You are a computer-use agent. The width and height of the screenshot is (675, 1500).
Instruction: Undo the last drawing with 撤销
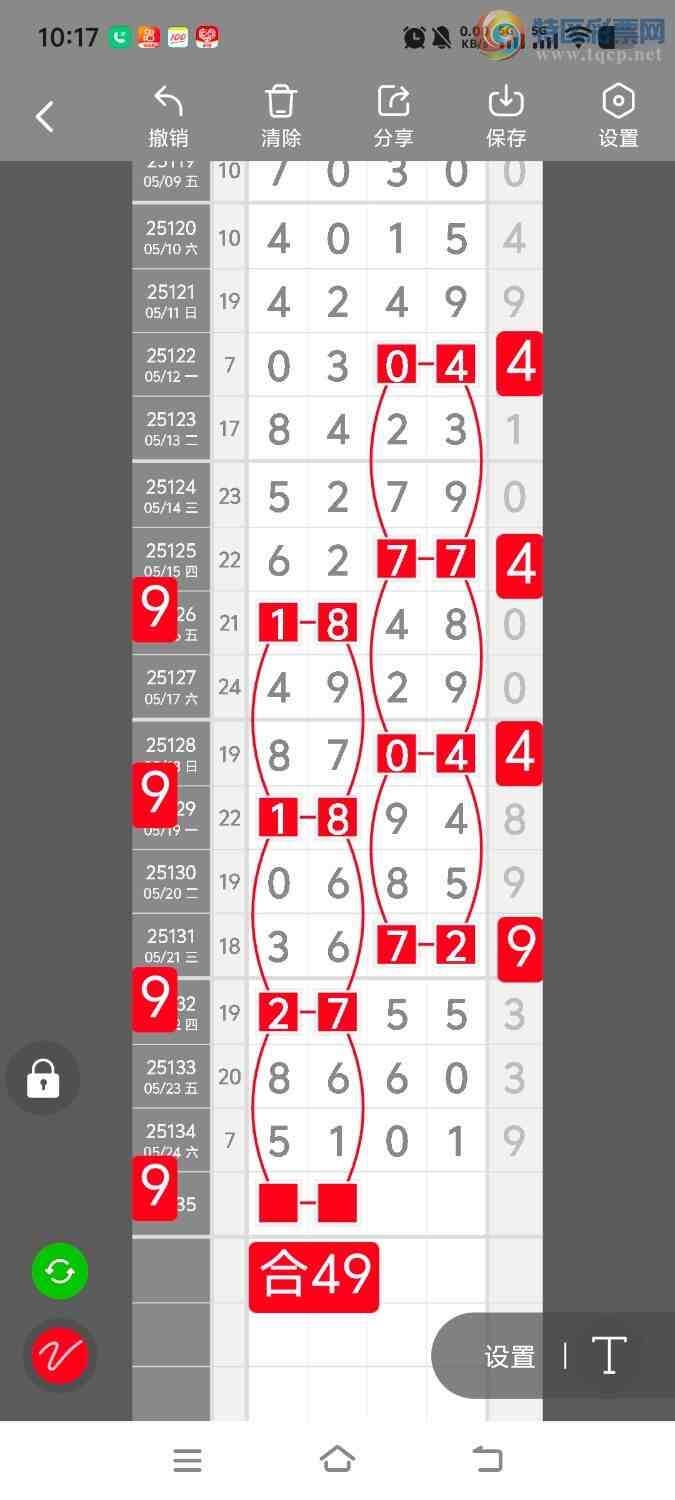tap(168, 116)
